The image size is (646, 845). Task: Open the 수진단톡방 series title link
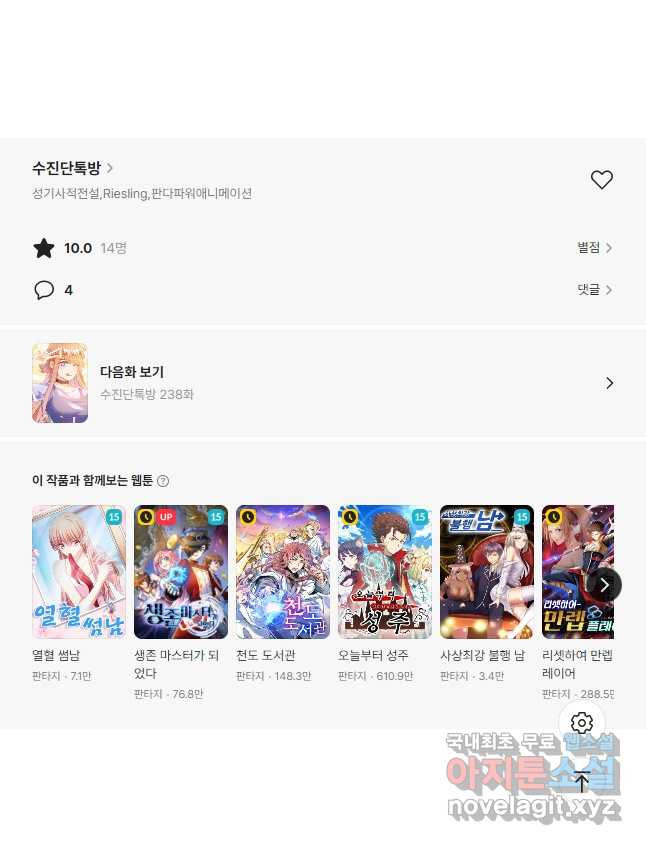tap(72, 168)
